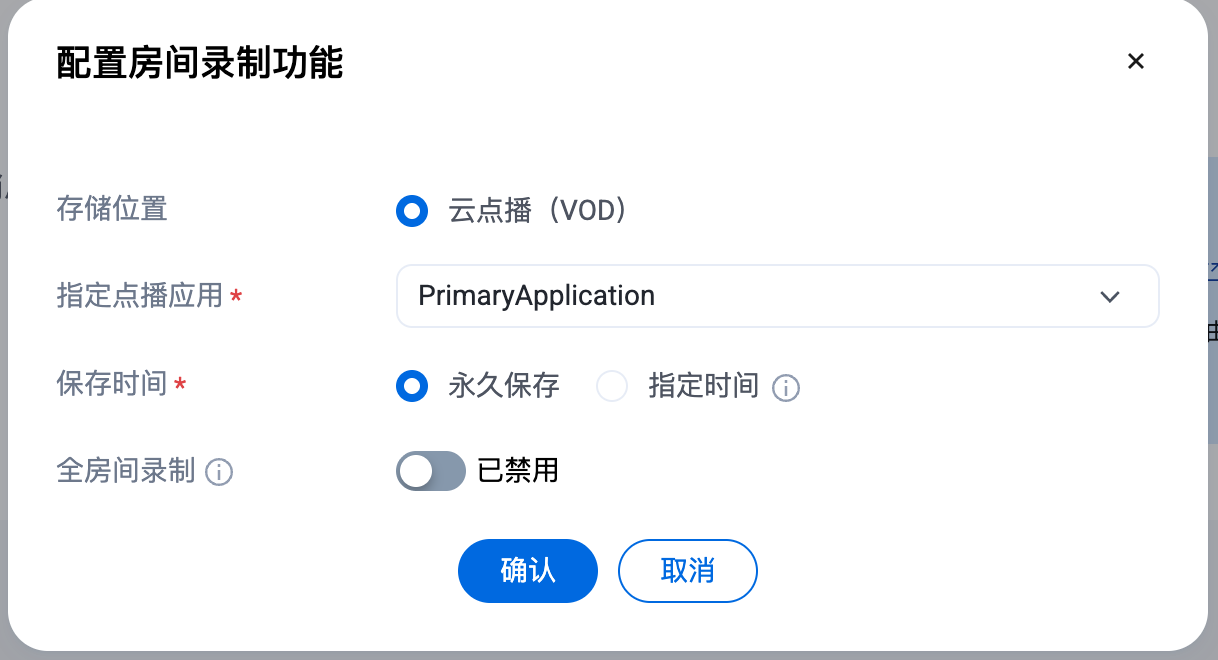The height and width of the screenshot is (660, 1218).
Task: Enable the 全房间录制 switch
Action: [431, 471]
